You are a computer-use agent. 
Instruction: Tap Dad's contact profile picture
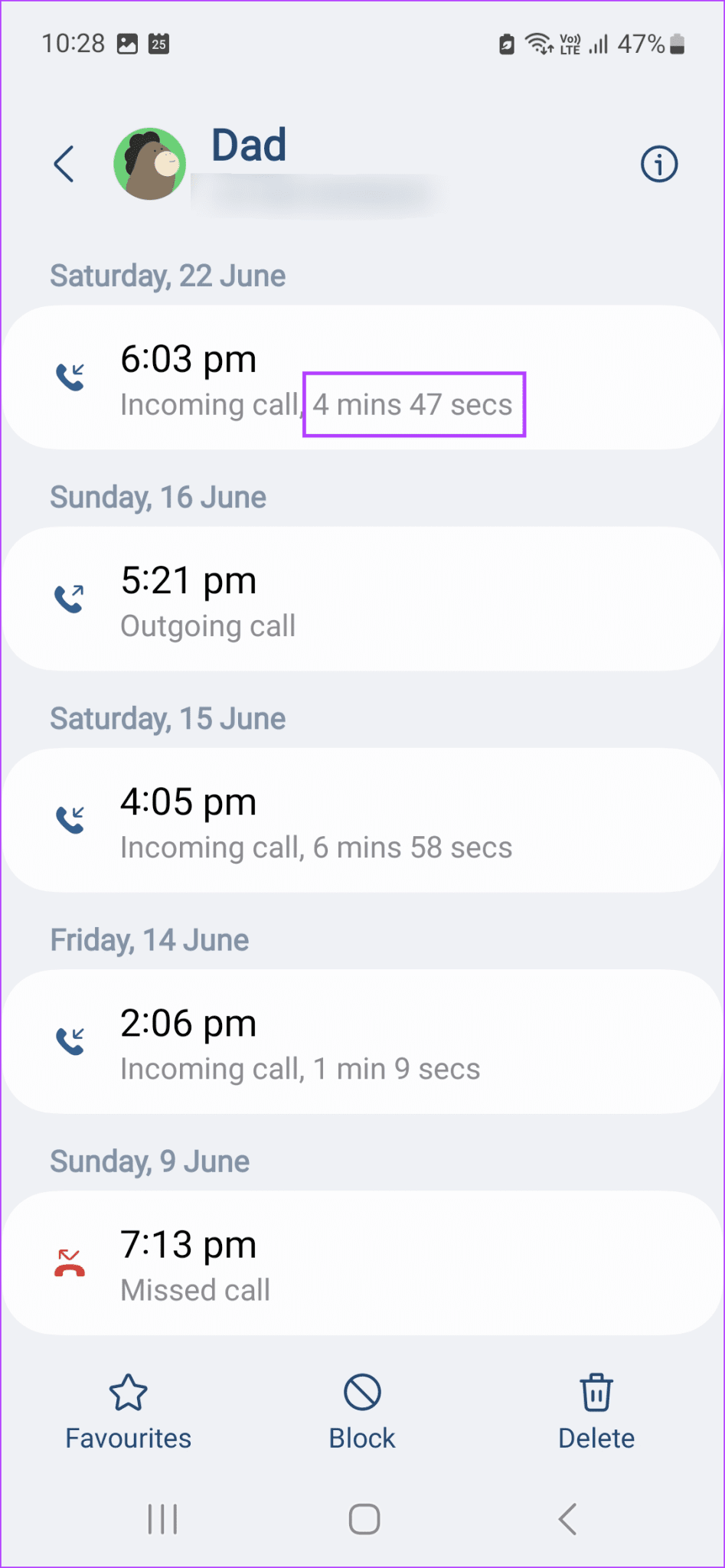[150, 163]
